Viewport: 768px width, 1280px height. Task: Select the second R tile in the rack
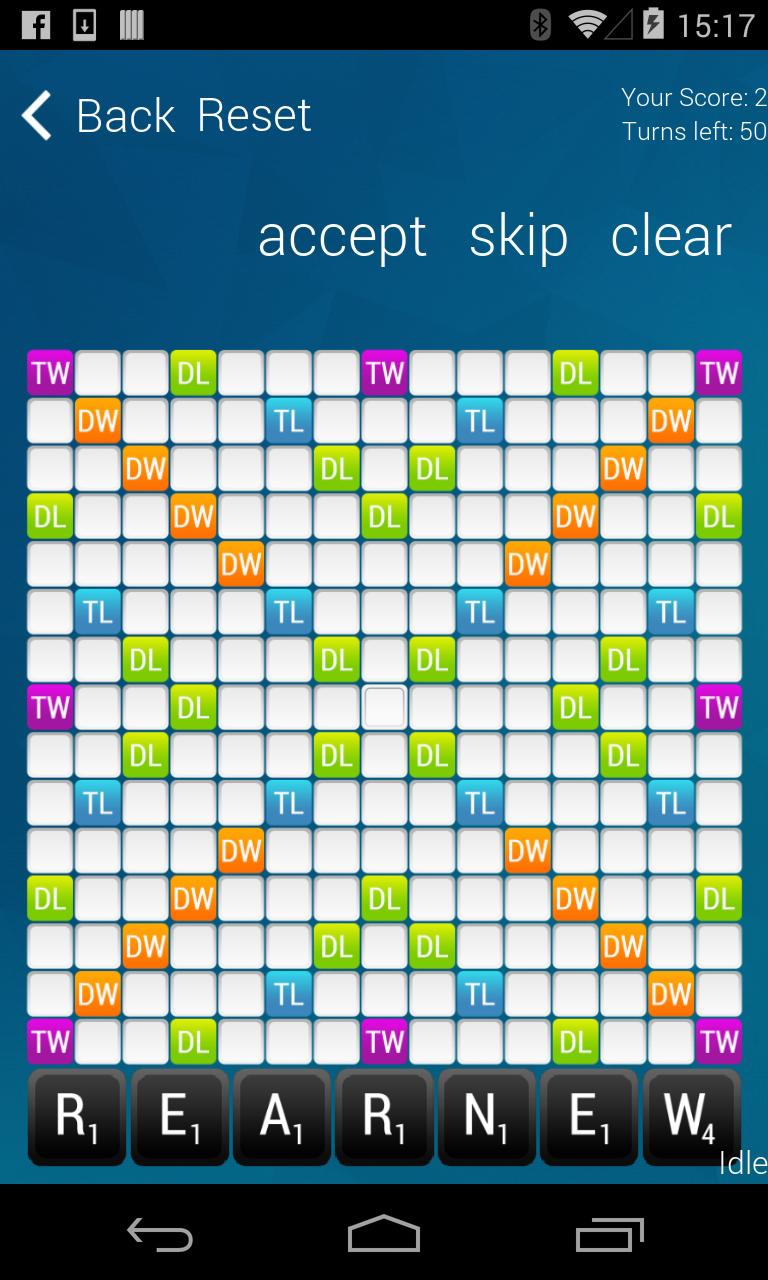(x=384, y=1116)
